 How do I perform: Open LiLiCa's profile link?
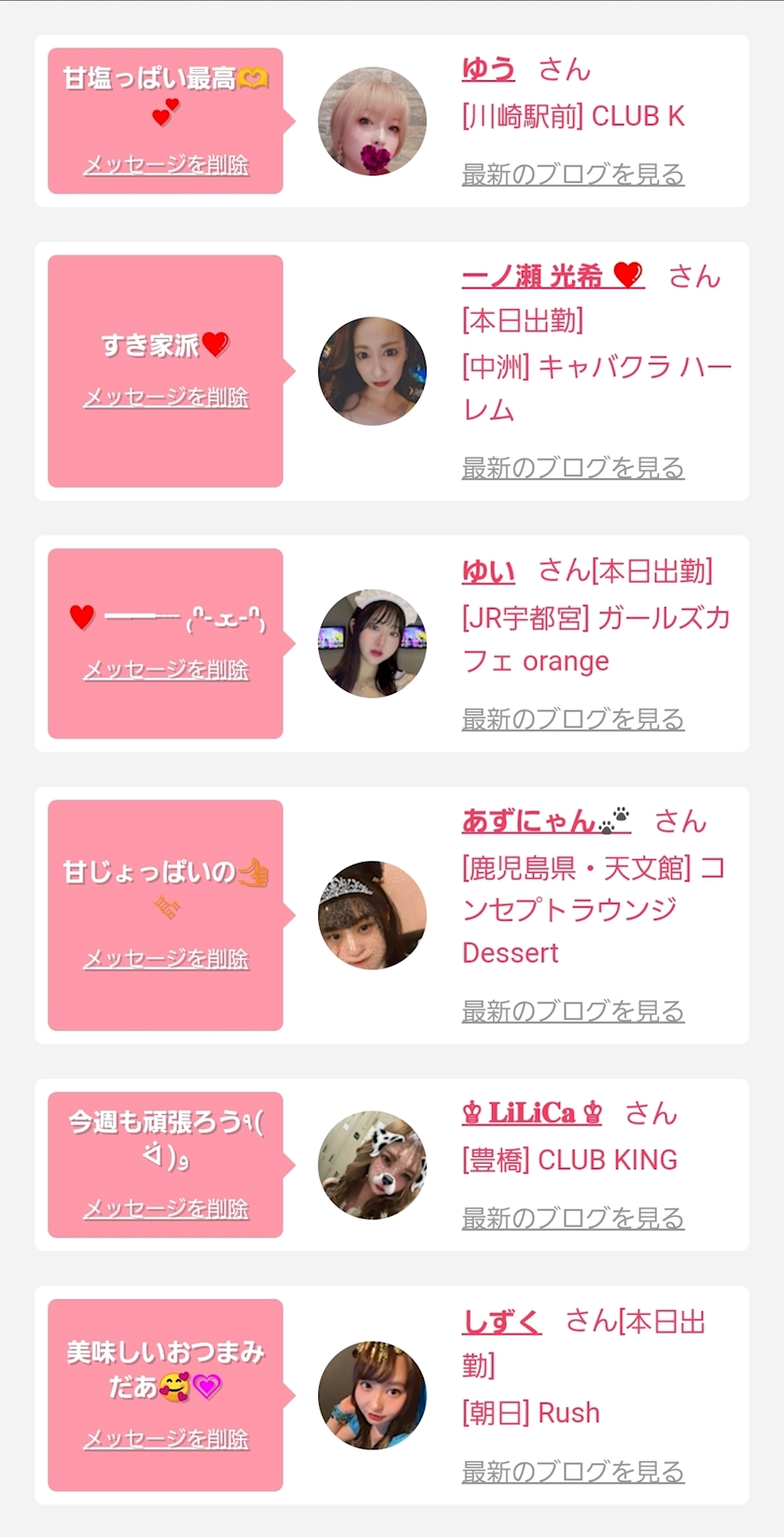coord(532,1113)
